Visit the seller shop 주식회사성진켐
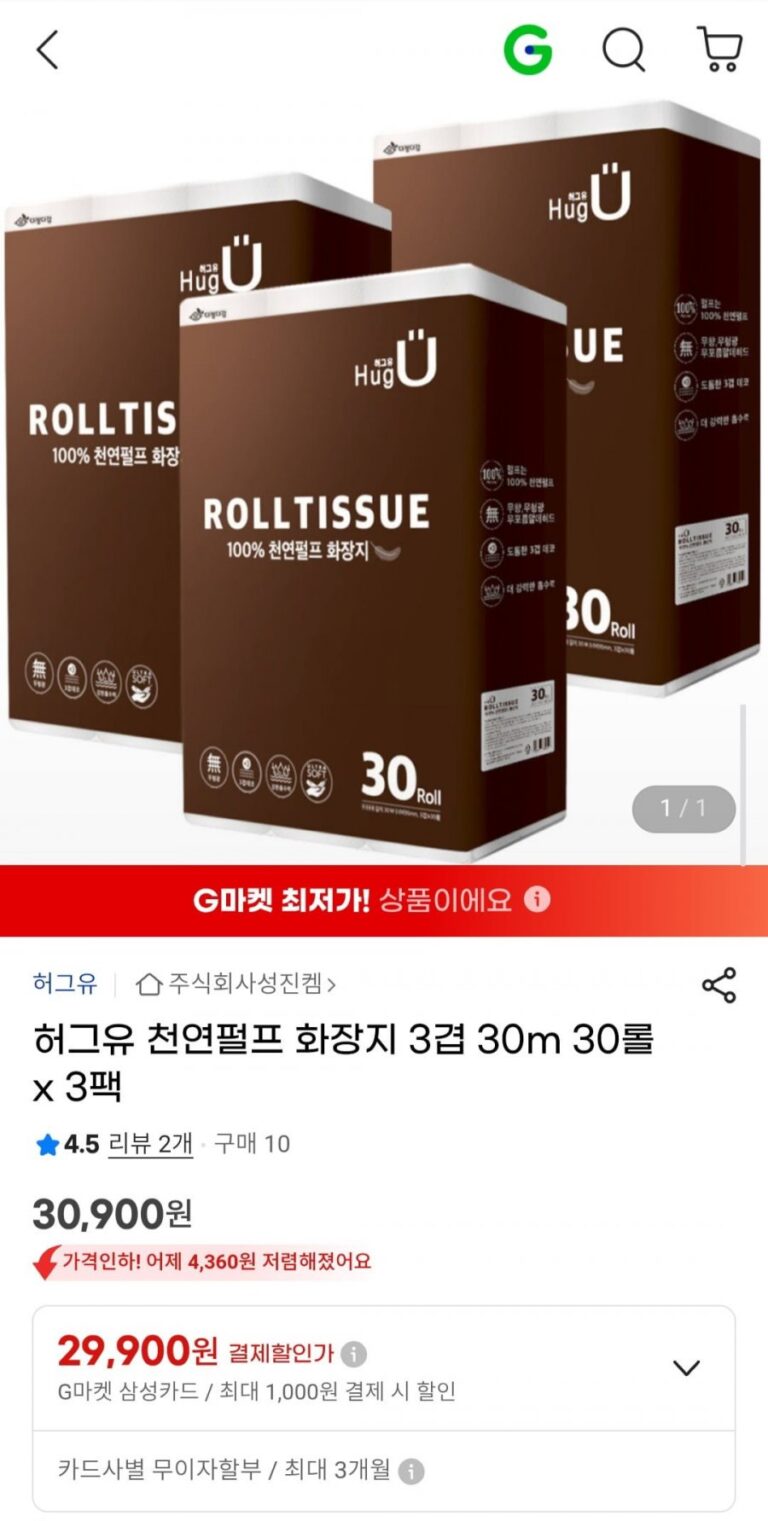The width and height of the screenshot is (768, 1521). click(x=238, y=984)
